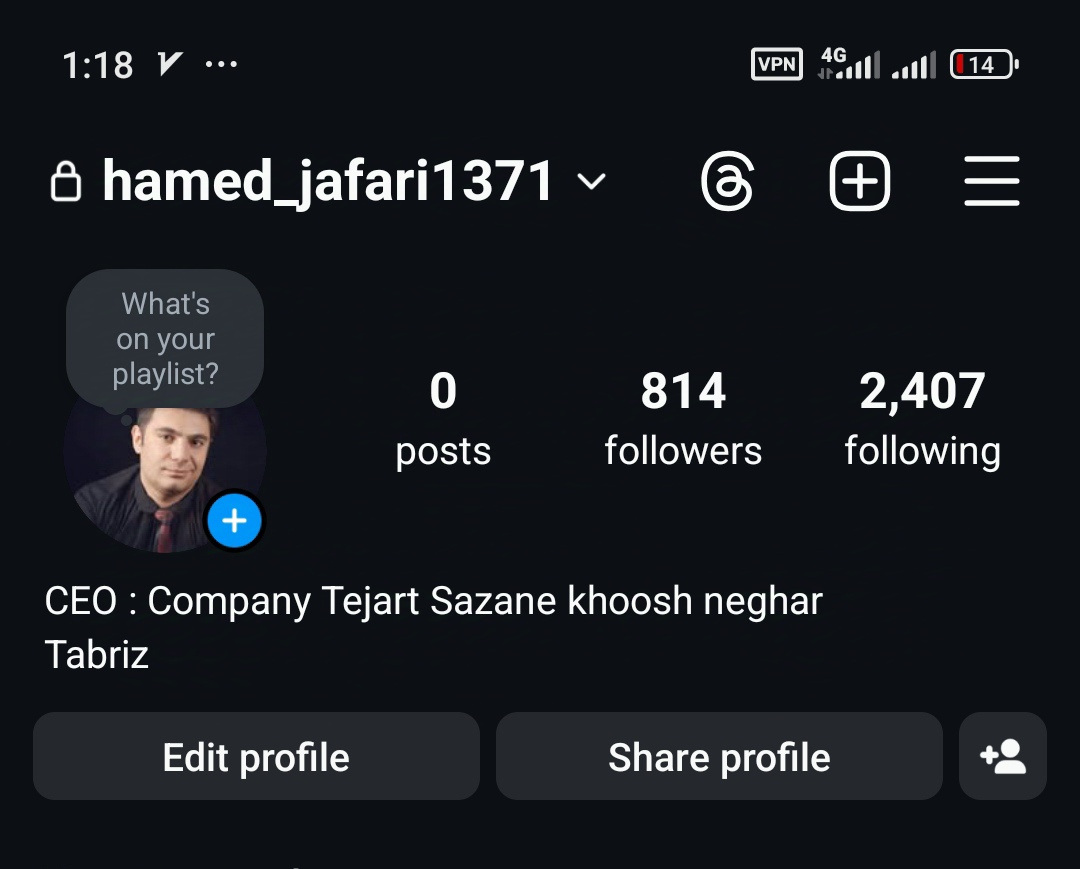Add a story with the blue plus badge
Image resolution: width=1080 pixels, height=869 pixels.
234,521
